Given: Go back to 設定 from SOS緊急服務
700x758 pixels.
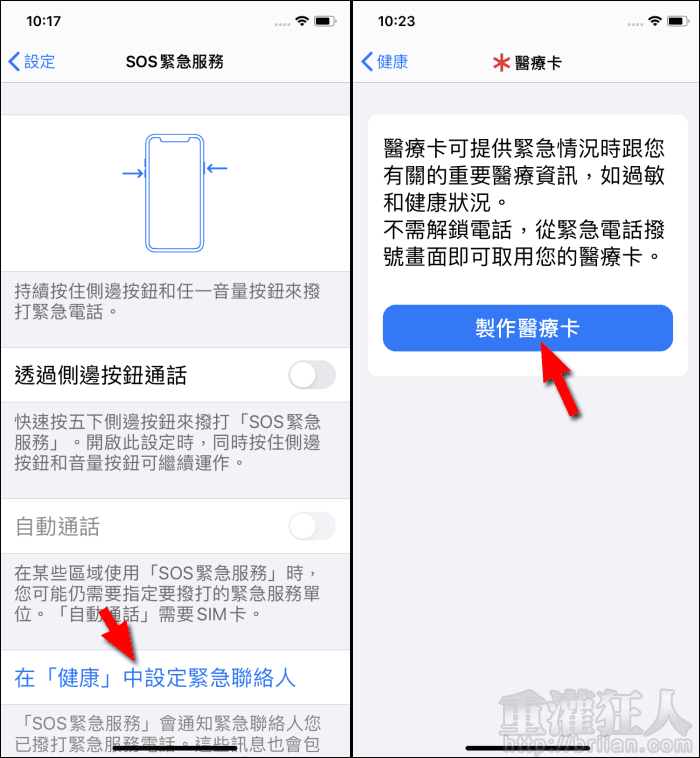Looking at the screenshot, I should coord(32,61).
